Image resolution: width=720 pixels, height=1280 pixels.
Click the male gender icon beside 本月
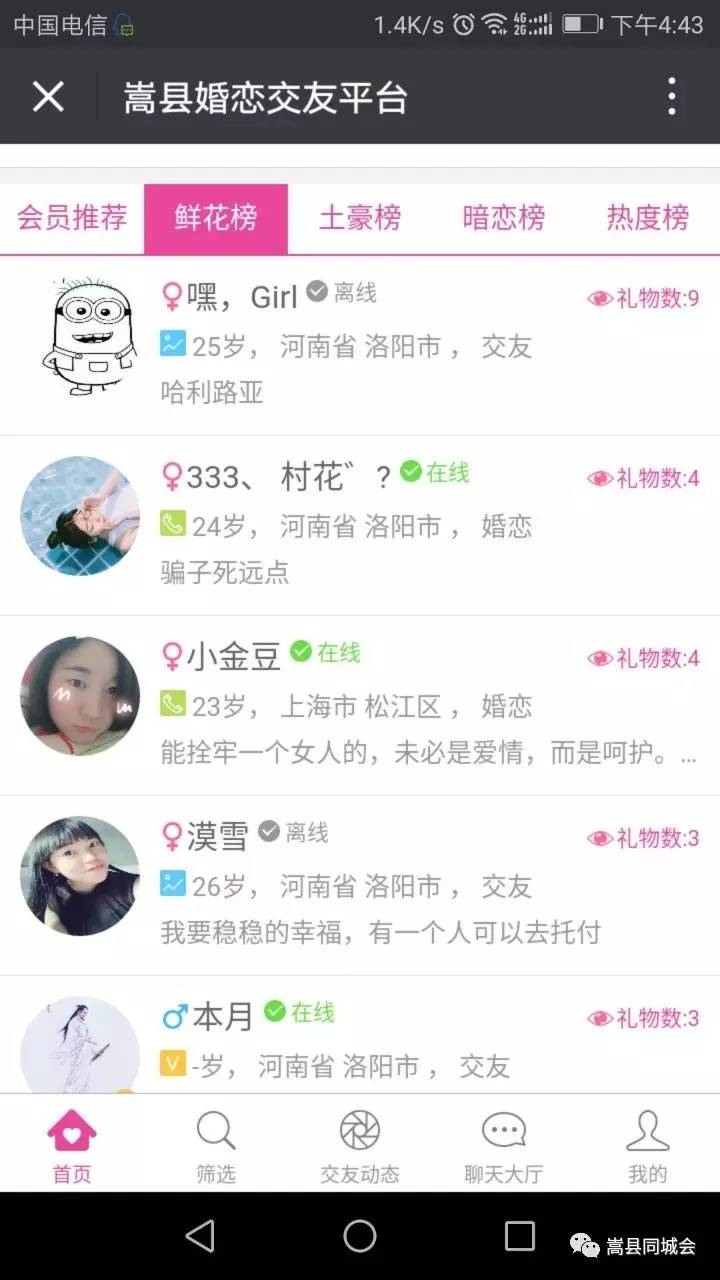click(173, 1013)
